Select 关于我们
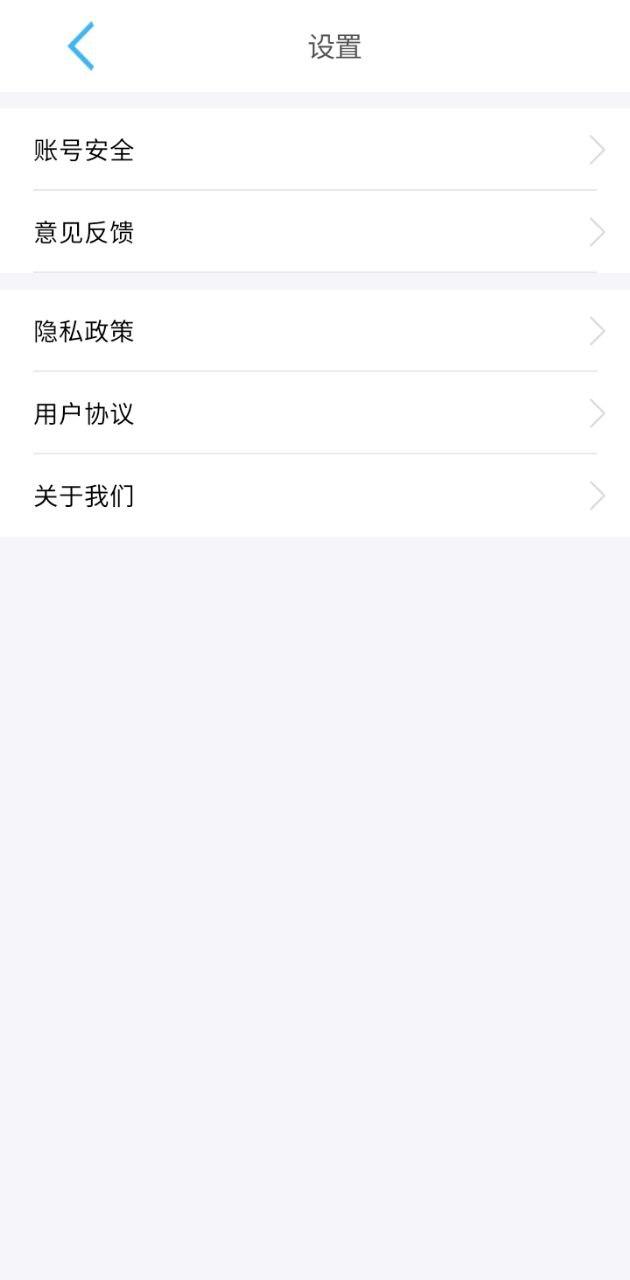 pos(315,495)
